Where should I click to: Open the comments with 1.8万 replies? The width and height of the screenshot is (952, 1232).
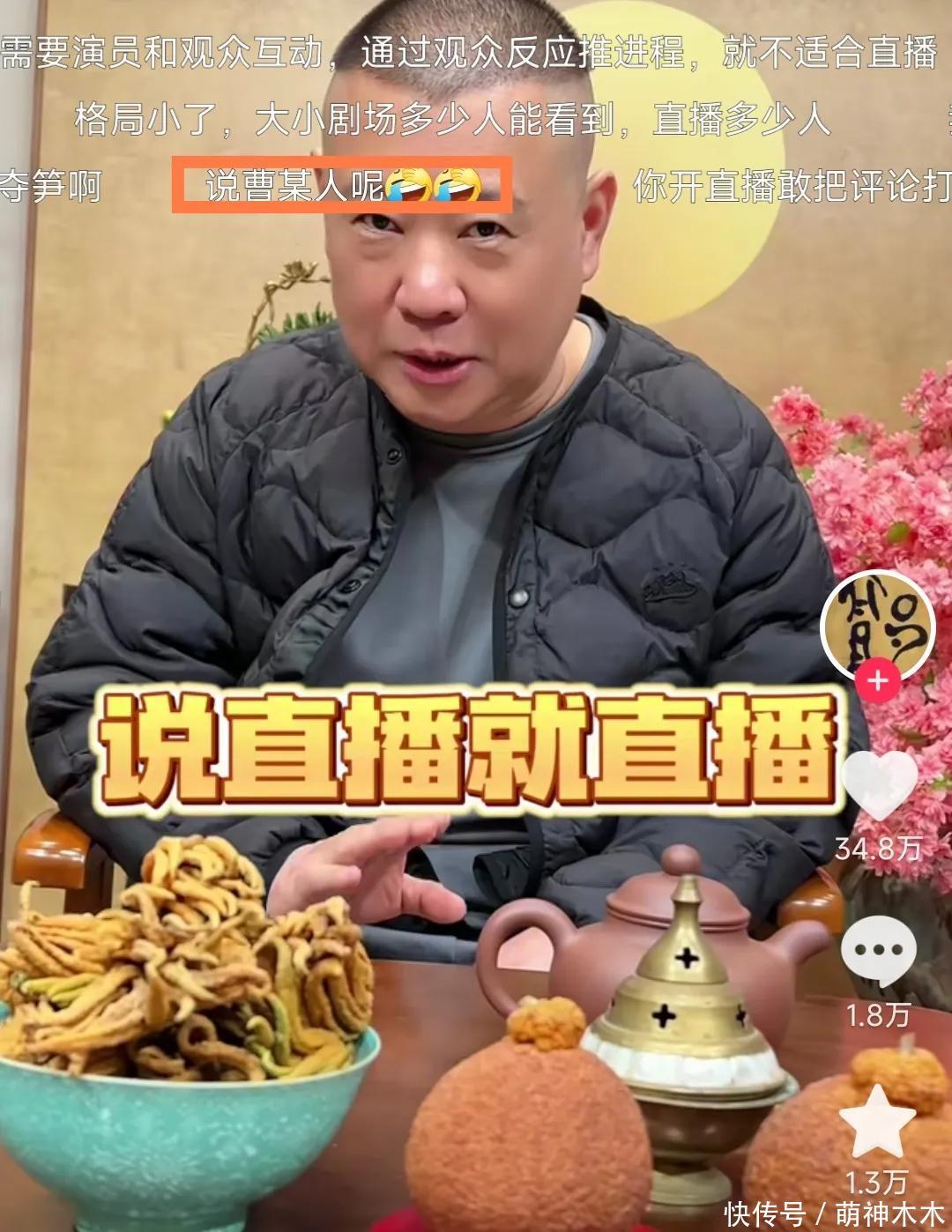878,951
